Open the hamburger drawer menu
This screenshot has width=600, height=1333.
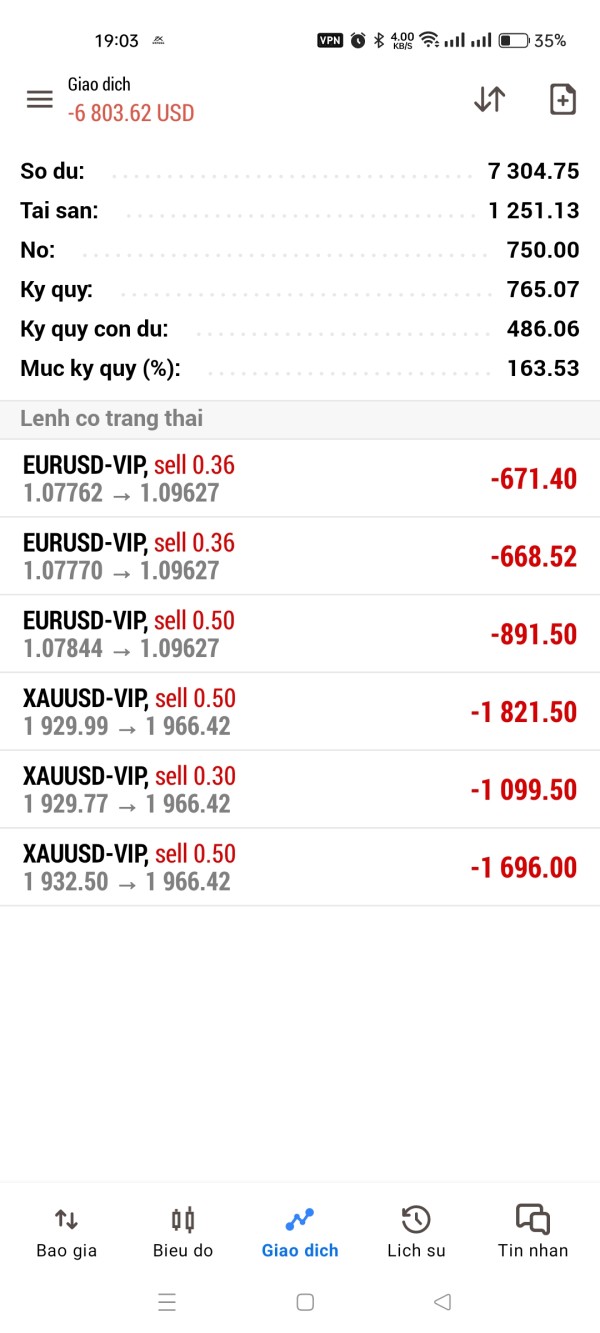point(39,100)
